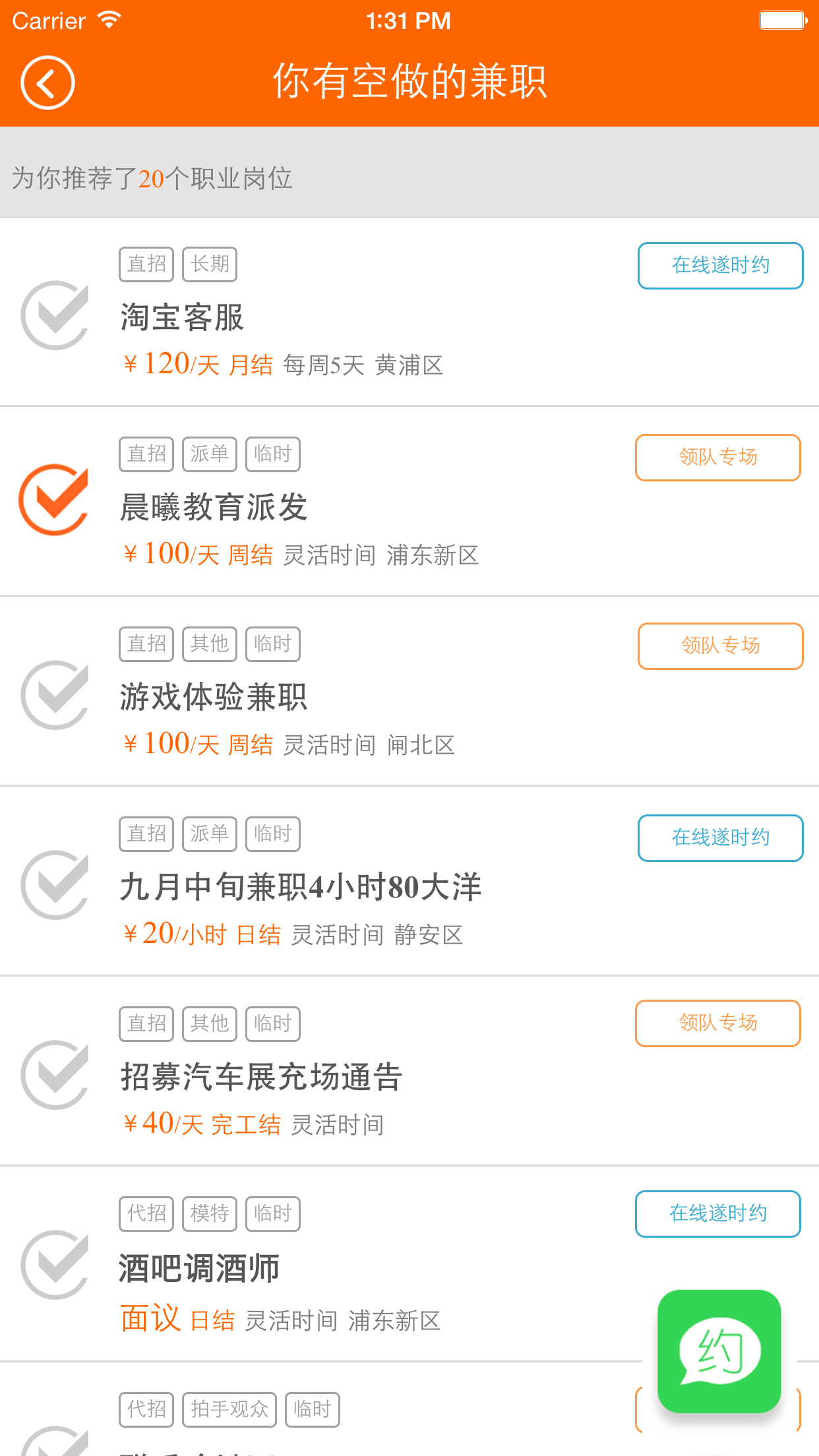
Task: Tap the green 约 floating button
Action: 719,1351
